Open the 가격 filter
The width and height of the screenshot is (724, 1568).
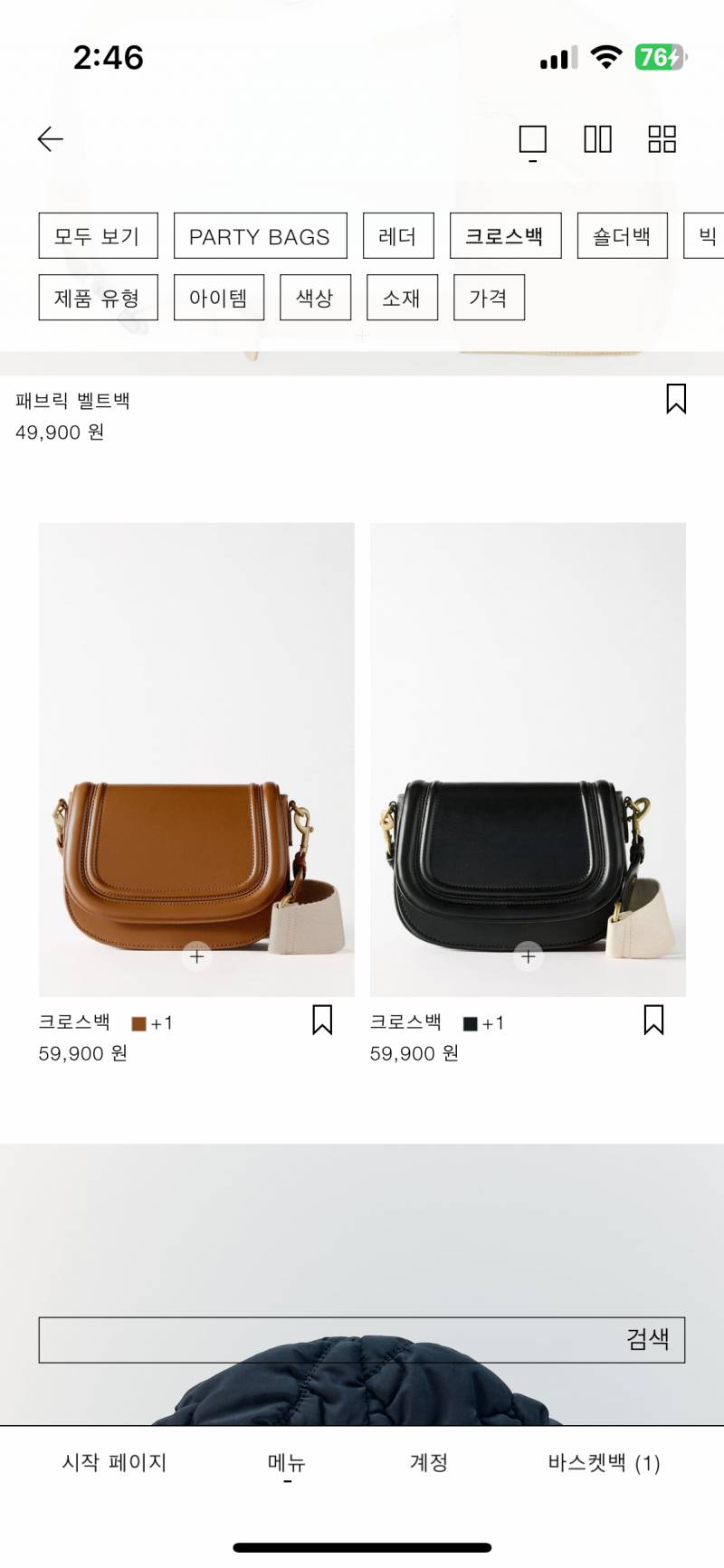click(x=489, y=298)
